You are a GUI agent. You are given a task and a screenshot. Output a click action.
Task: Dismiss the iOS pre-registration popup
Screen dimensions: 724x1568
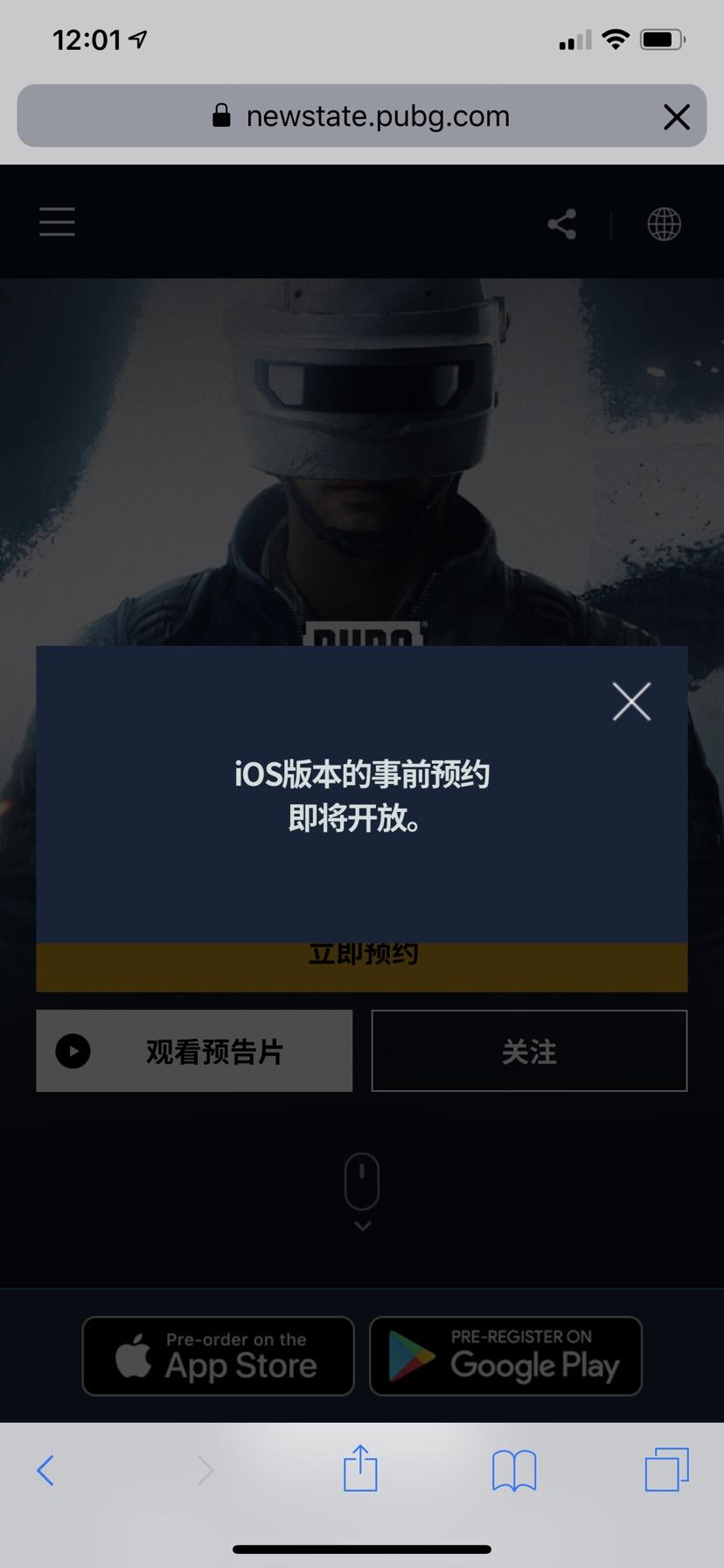pyautogui.click(x=631, y=701)
